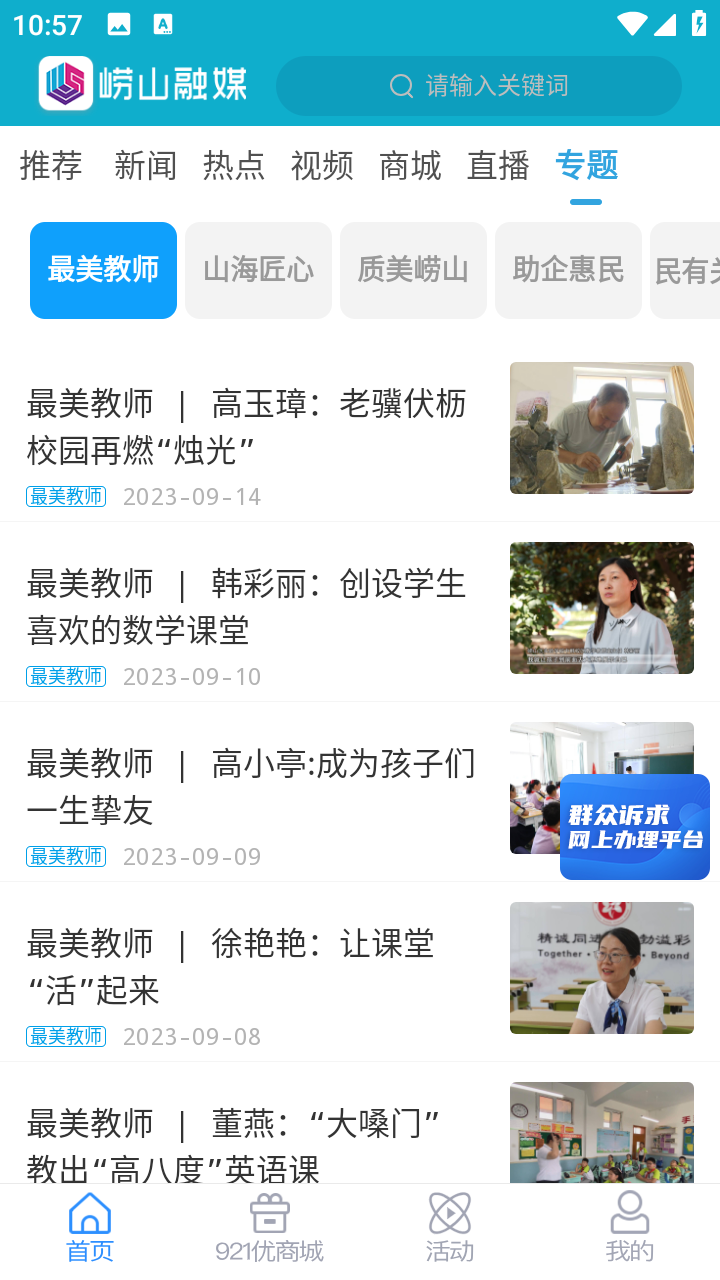
Task: View the 徐艳艳 article
Action: tap(250, 967)
